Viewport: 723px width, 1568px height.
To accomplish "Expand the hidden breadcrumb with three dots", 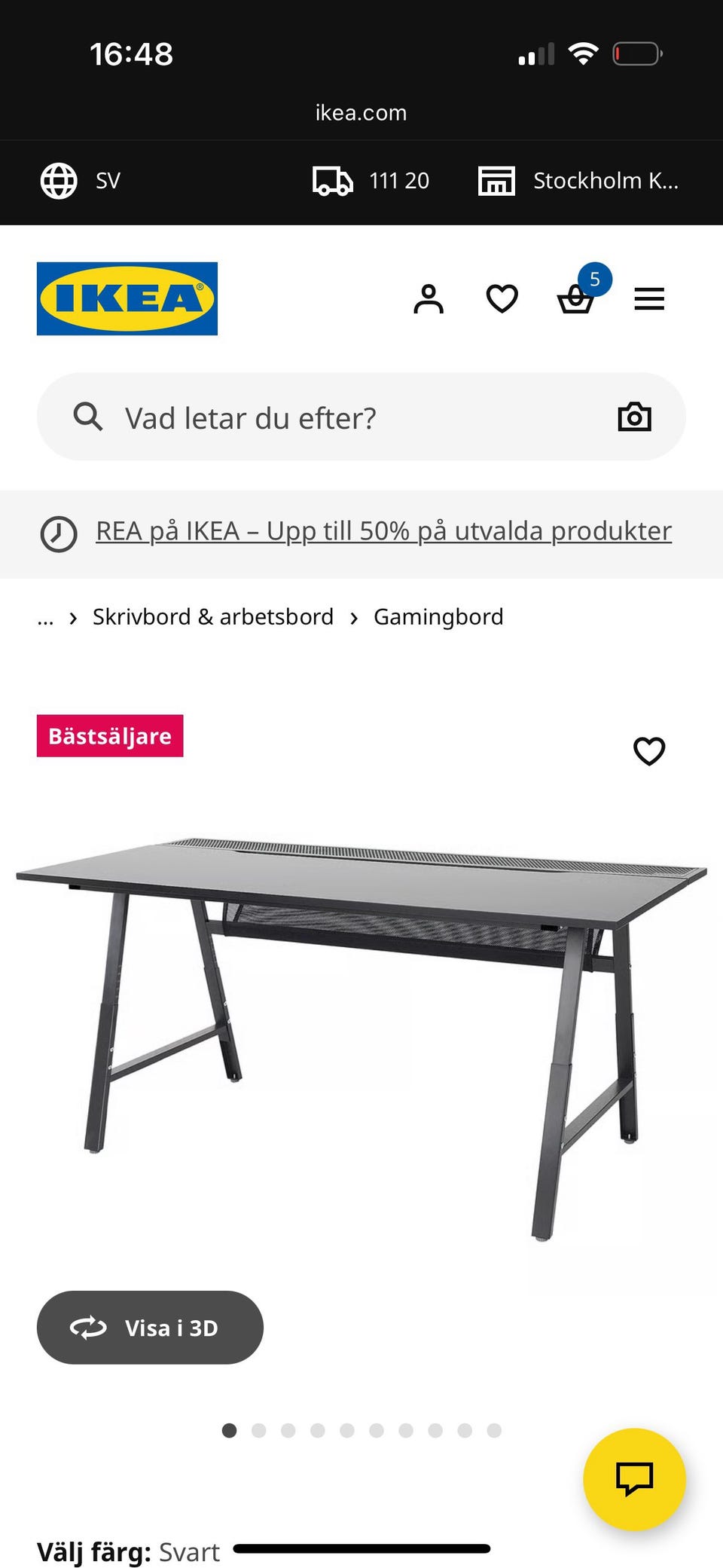I will (47, 618).
